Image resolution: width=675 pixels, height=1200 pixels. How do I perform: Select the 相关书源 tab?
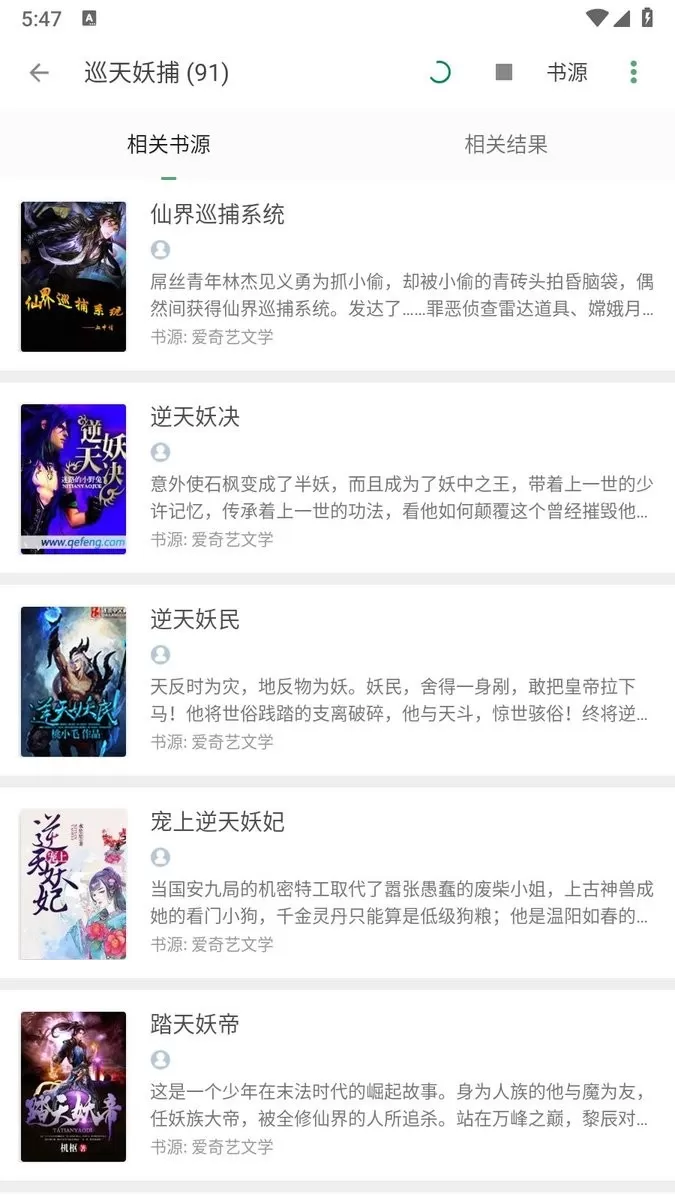(169, 144)
